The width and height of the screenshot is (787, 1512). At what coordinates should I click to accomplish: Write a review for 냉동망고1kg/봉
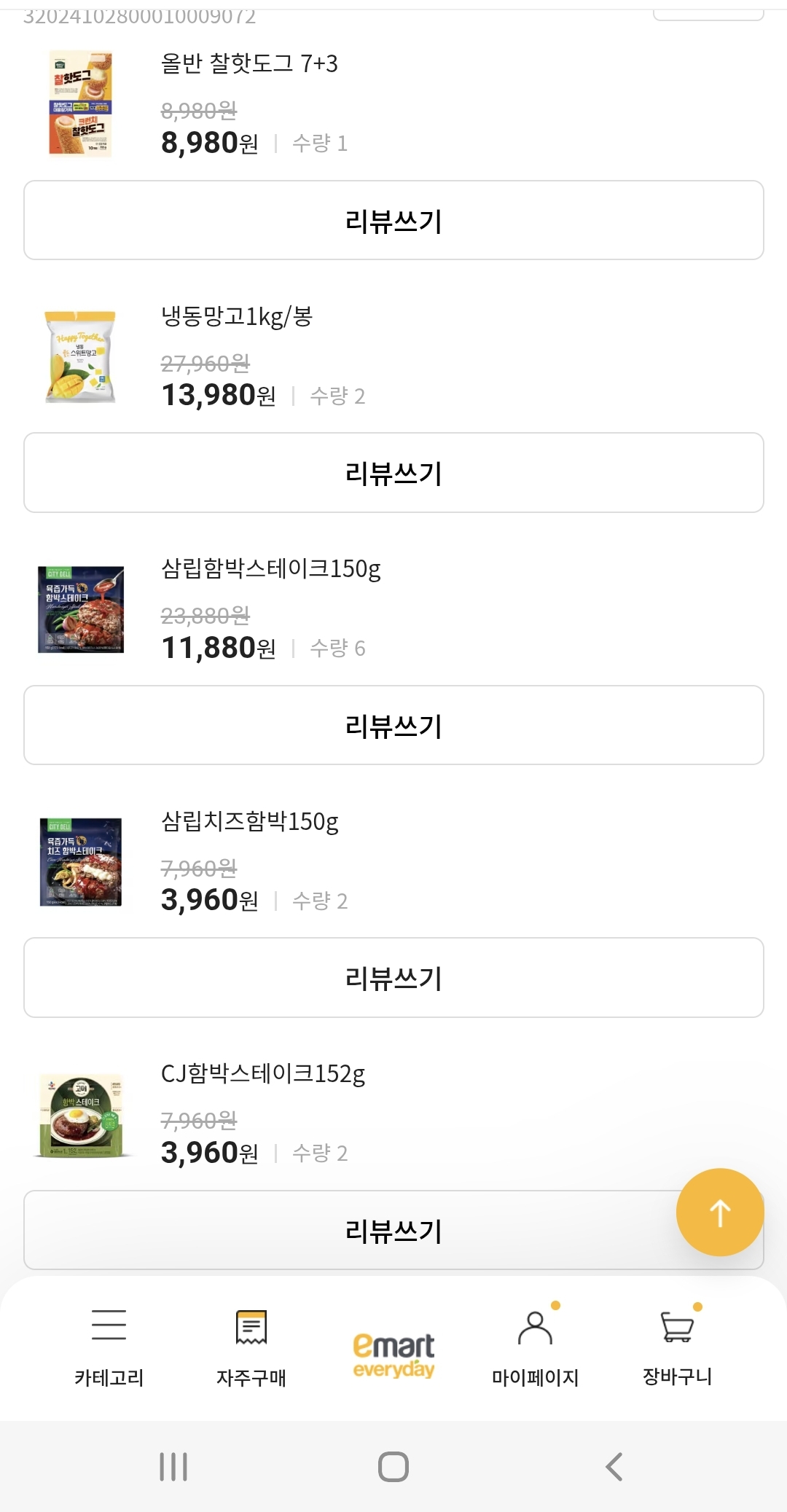[393, 472]
